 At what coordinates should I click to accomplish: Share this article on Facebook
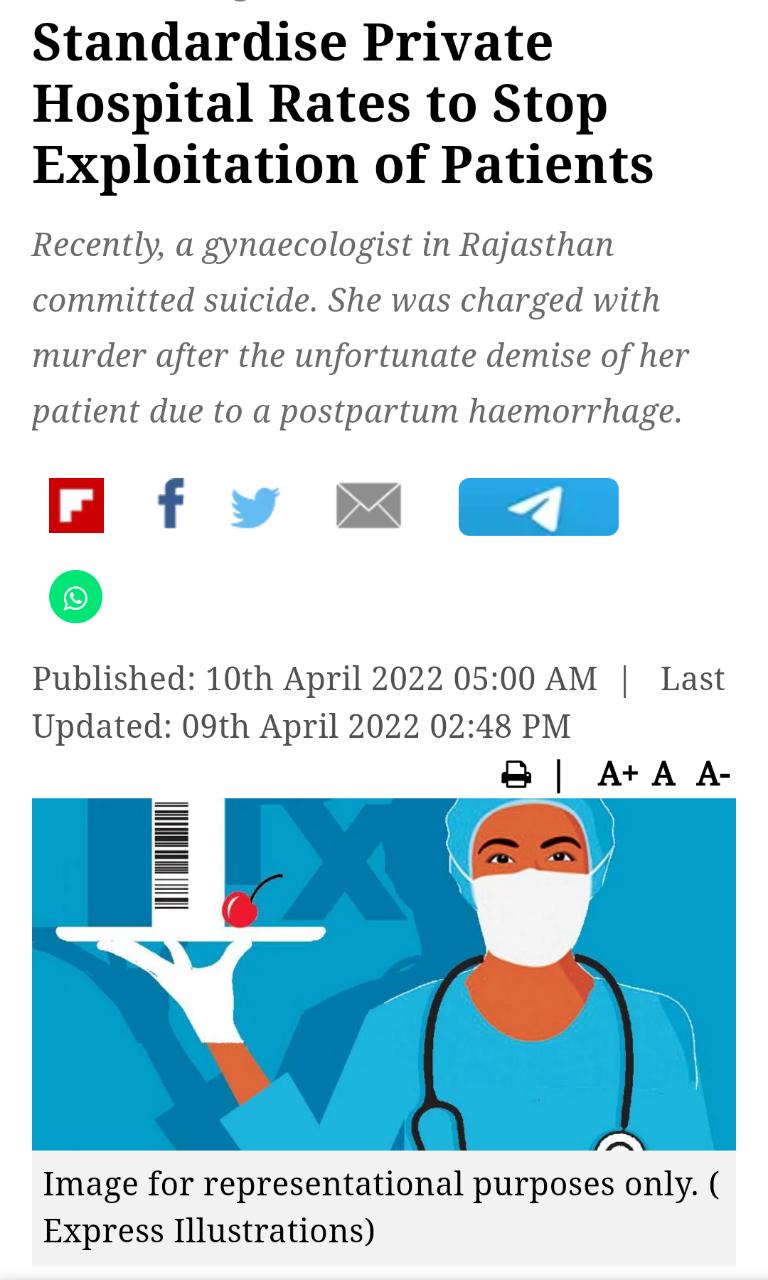coord(171,503)
